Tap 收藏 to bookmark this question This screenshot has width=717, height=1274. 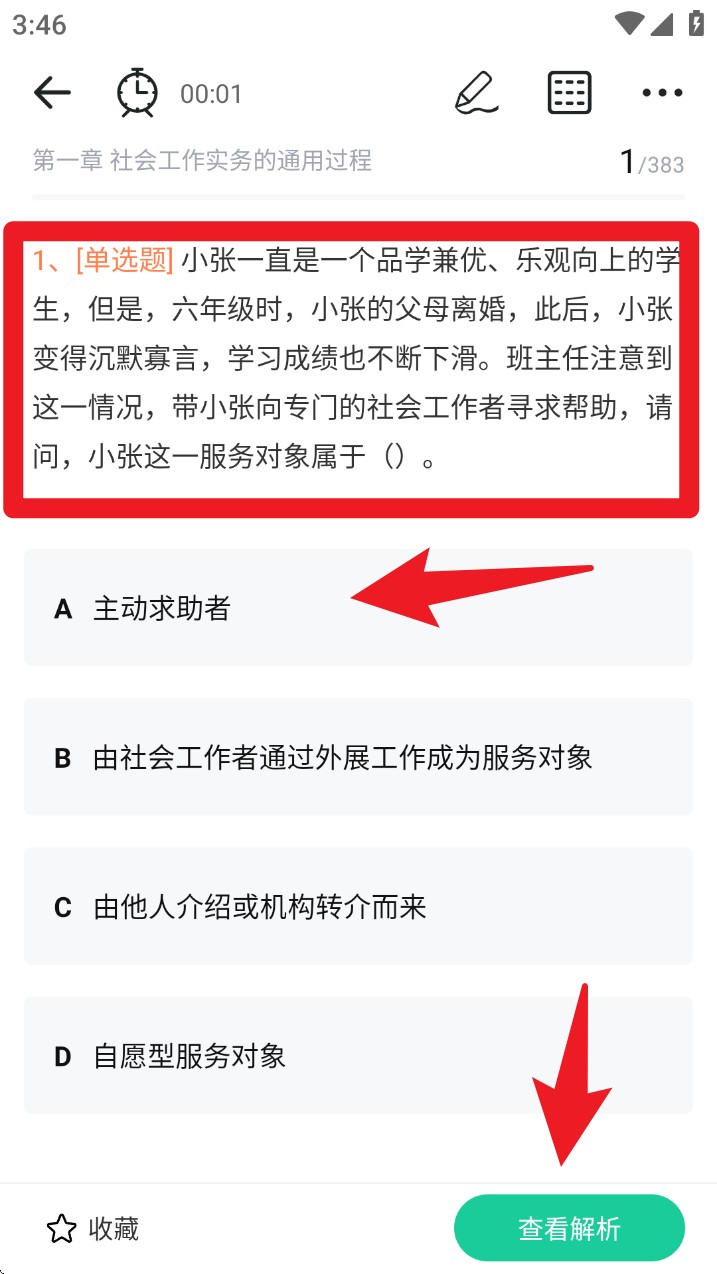point(93,1228)
